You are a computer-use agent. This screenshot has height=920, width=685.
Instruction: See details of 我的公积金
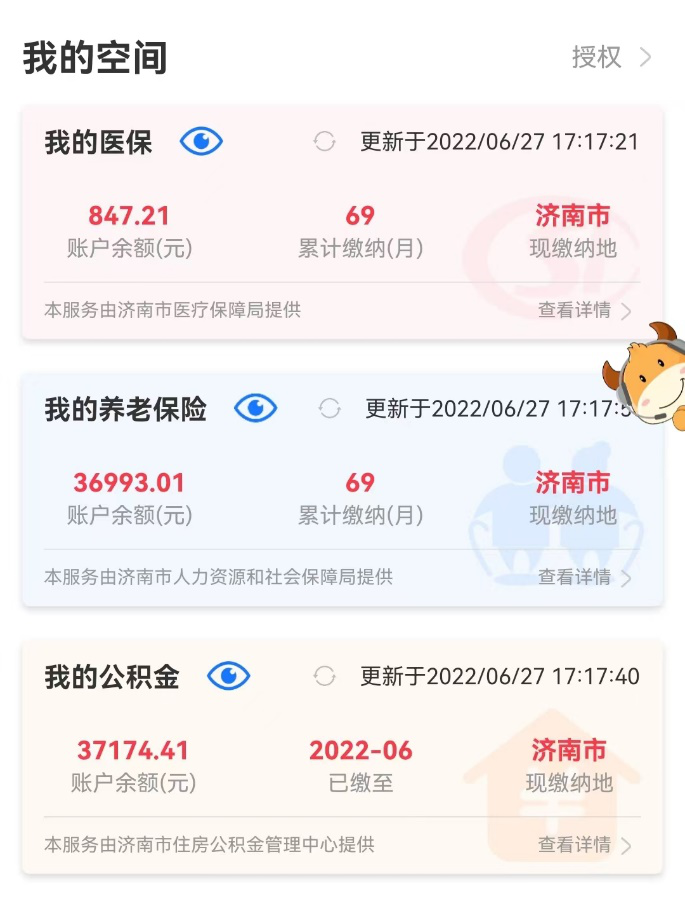[584, 845]
